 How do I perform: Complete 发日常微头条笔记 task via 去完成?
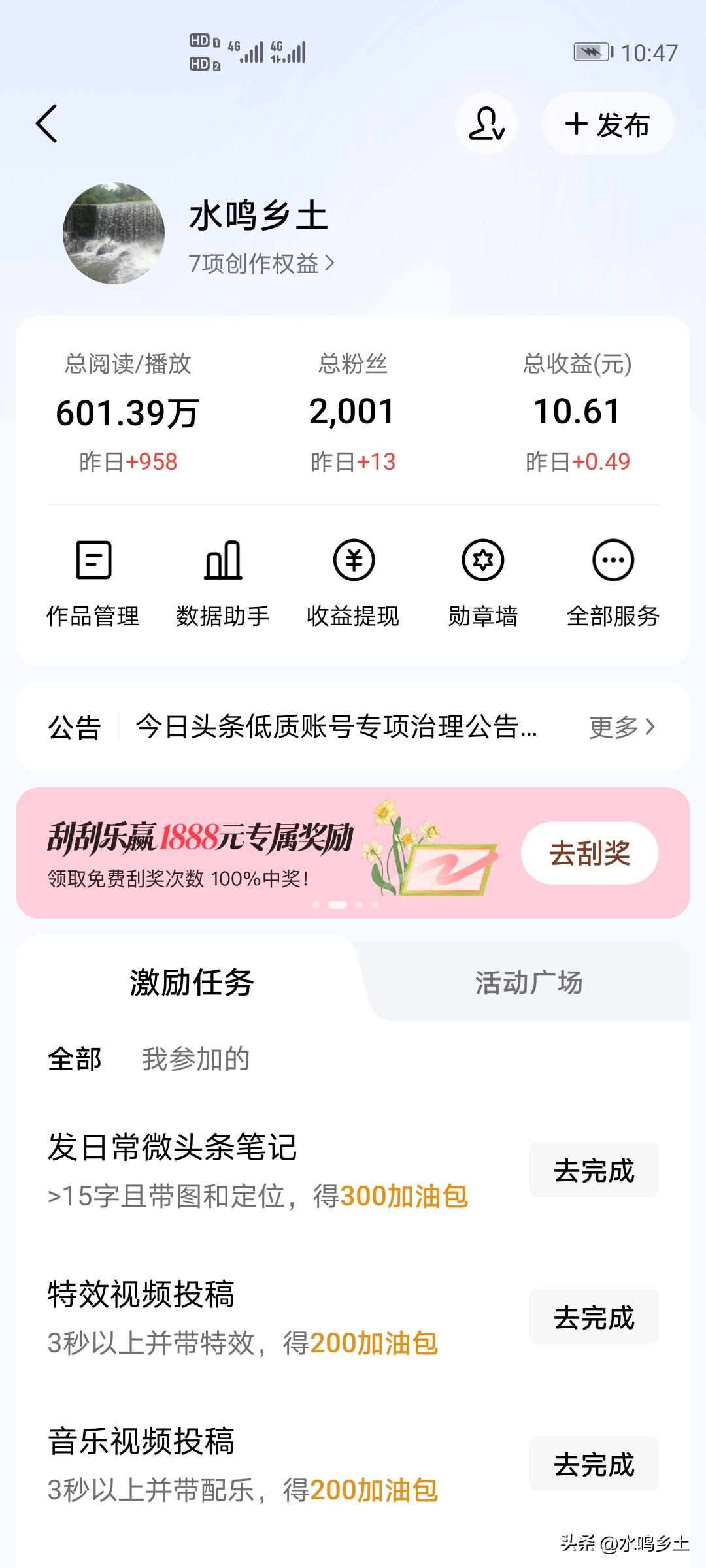coord(592,1173)
